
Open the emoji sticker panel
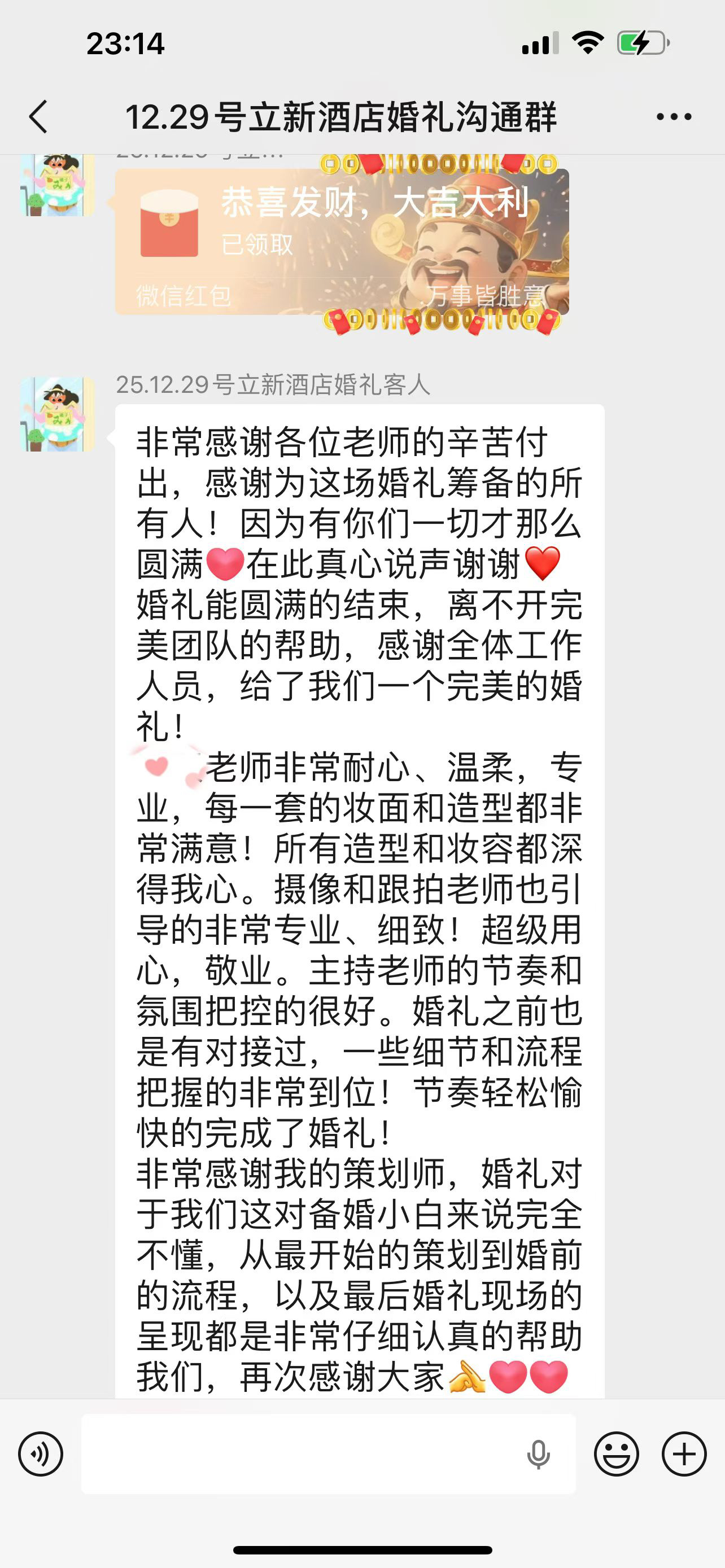tap(616, 1454)
